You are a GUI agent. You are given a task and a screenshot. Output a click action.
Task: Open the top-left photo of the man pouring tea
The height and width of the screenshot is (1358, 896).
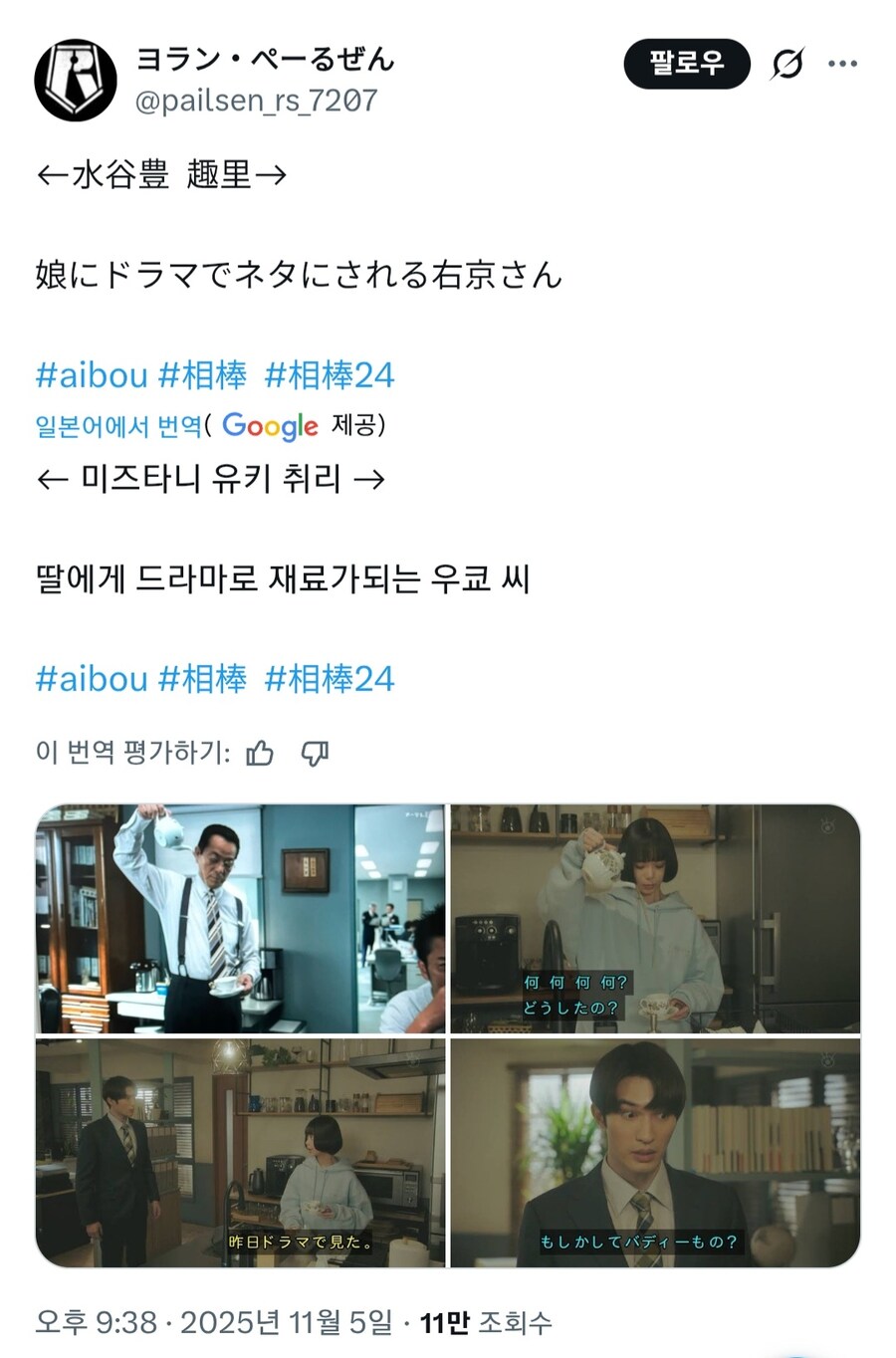[x=239, y=917]
